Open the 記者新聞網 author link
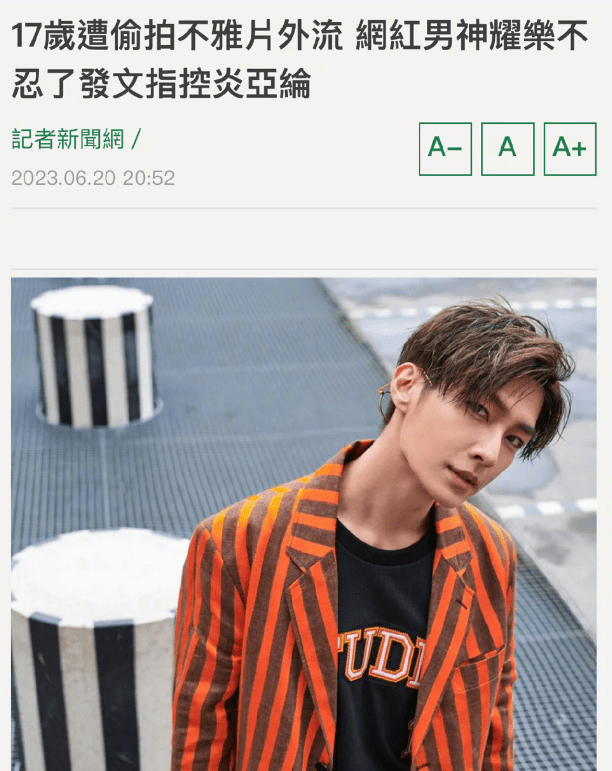 tap(68, 140)
